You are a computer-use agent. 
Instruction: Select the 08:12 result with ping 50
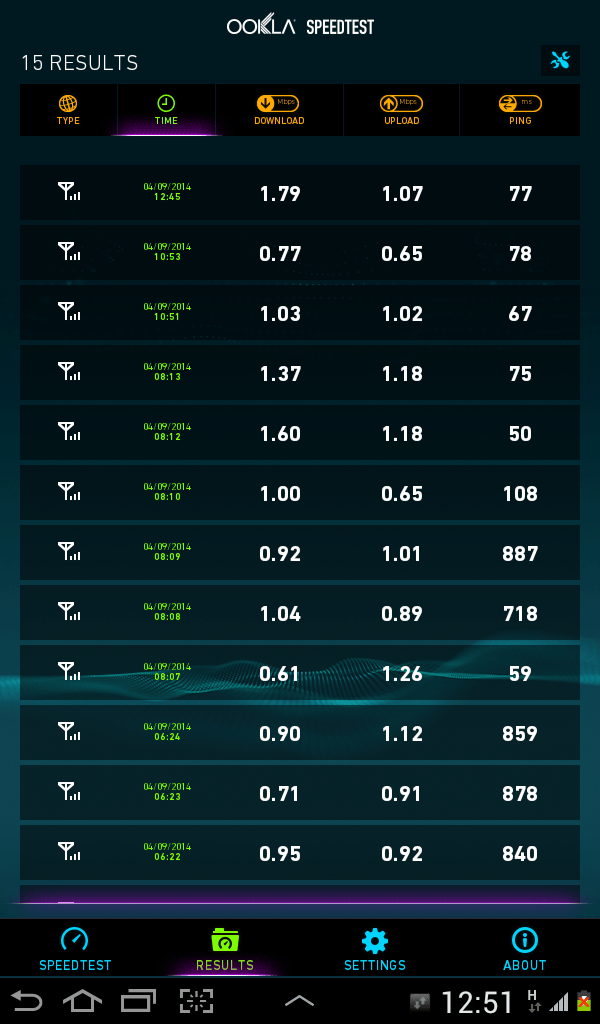tap(300, 433)
